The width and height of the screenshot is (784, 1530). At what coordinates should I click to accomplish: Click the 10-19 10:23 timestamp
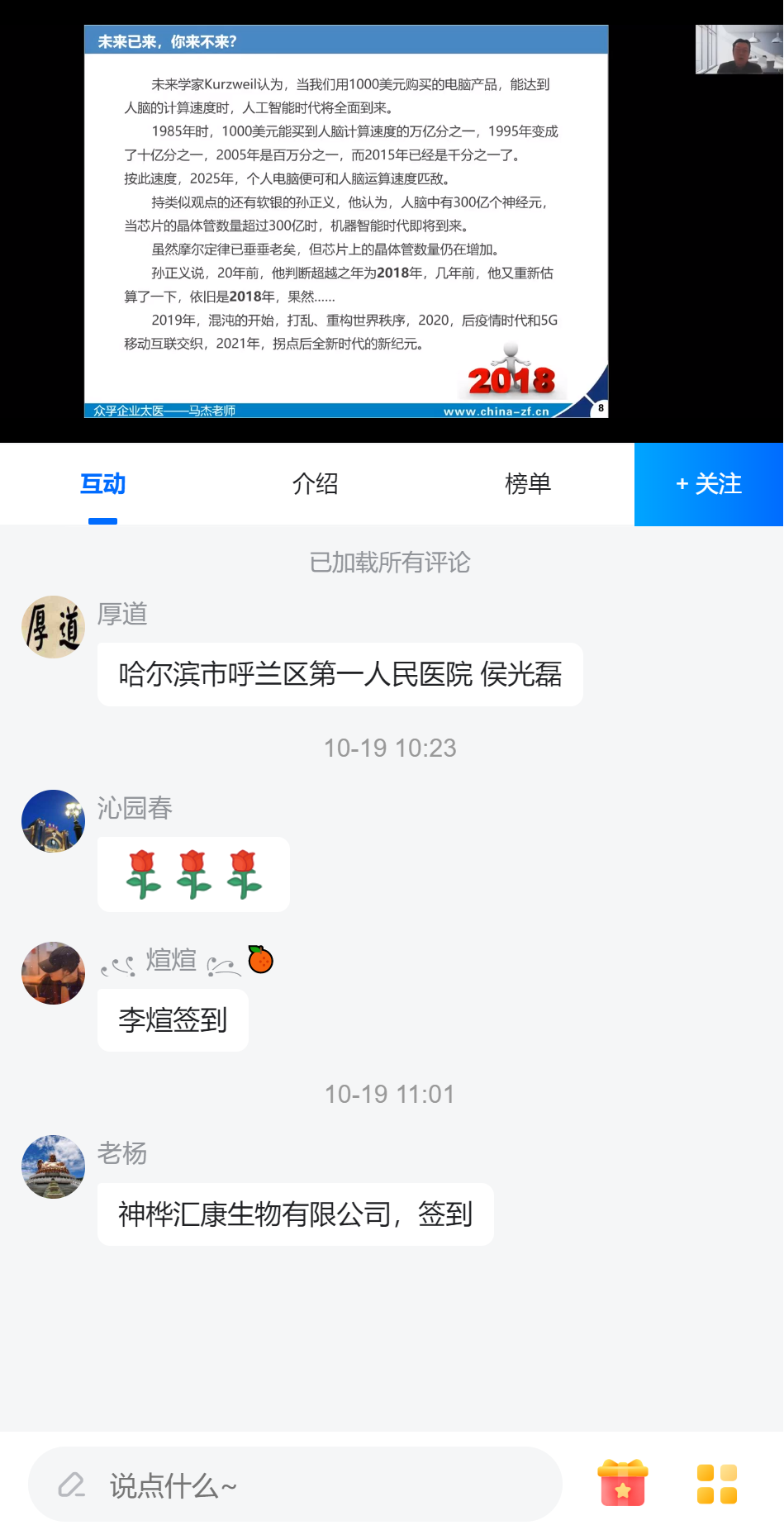391,748
